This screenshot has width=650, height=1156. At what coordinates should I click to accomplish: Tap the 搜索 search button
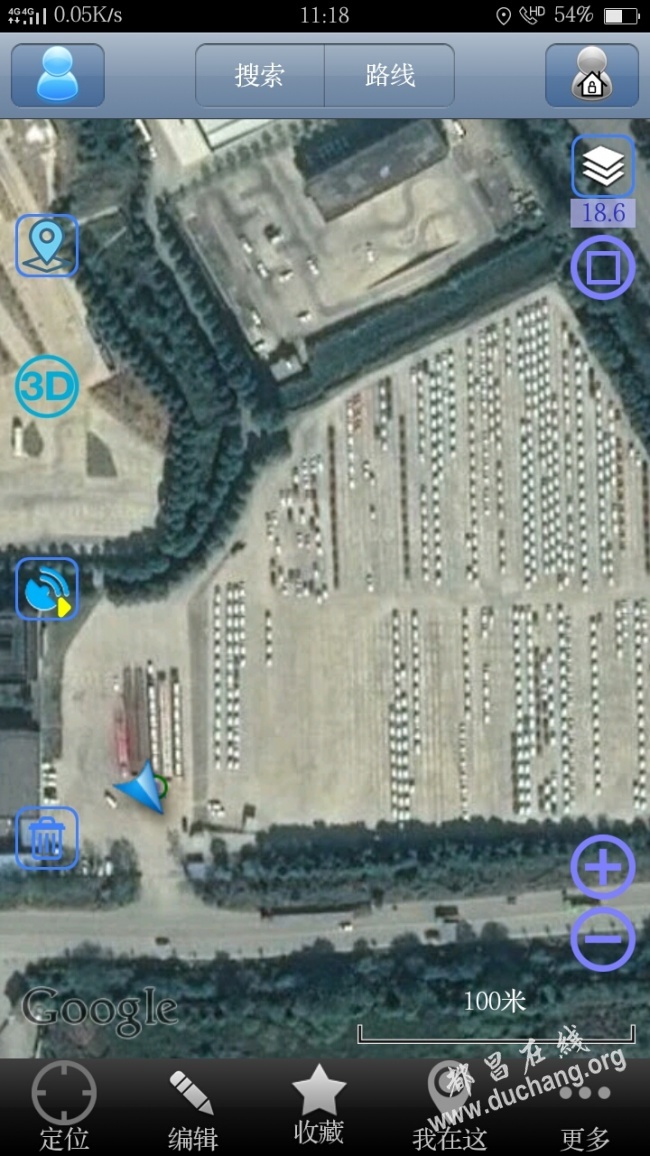coord(260,75)
